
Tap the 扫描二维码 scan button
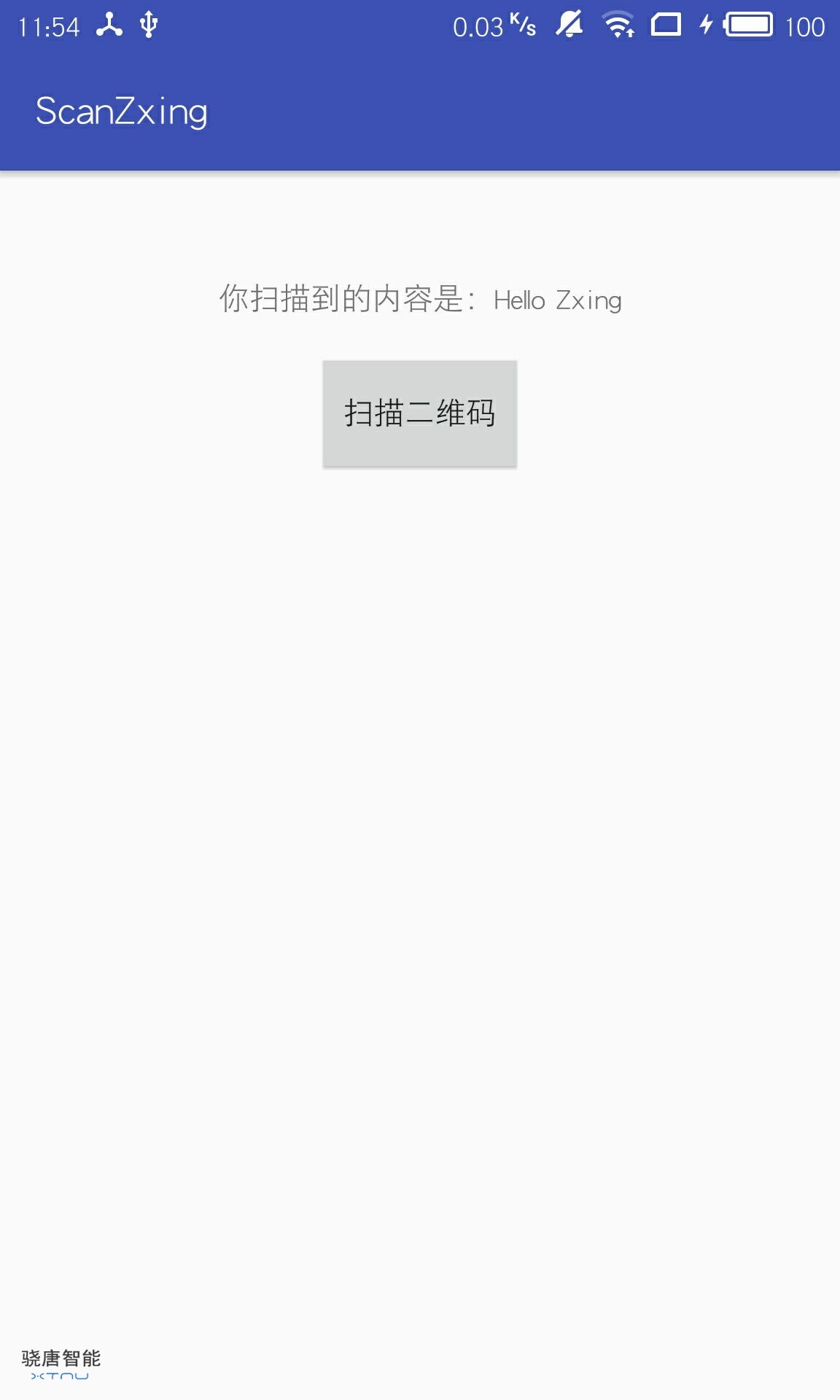[420, 413]
